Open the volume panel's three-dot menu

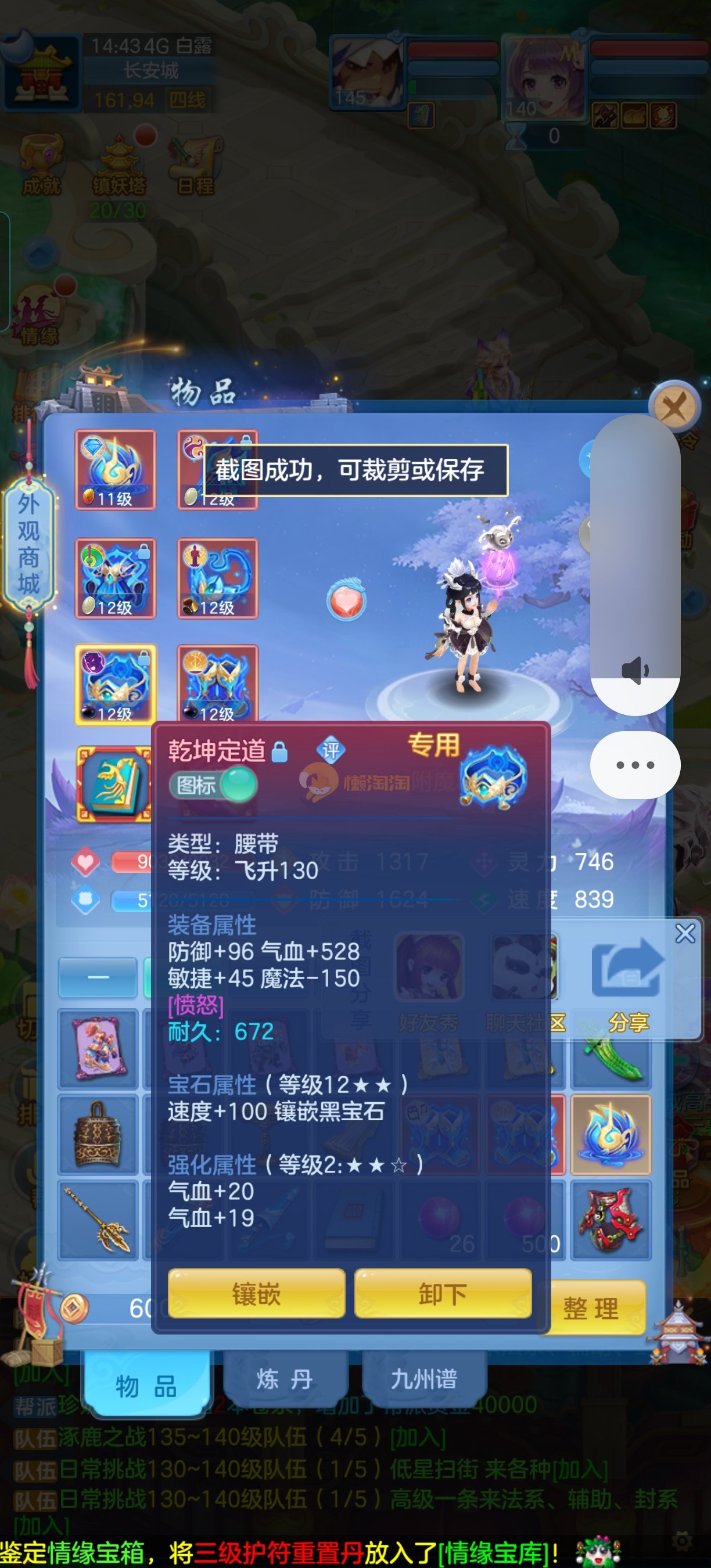634,764
